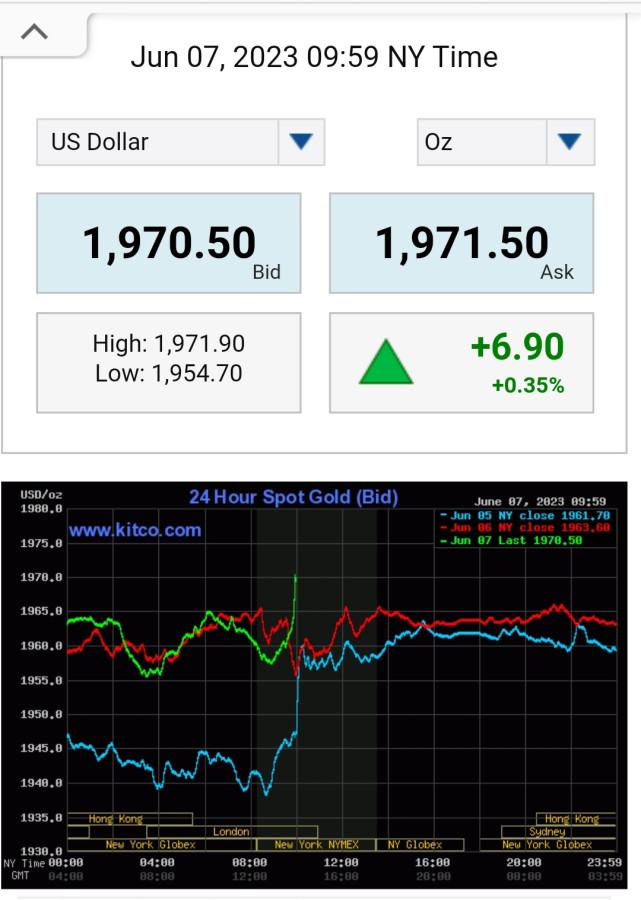Open the US Dollar currency dropdown
Viewport: 641px width, 900px height.
[181, 142]
